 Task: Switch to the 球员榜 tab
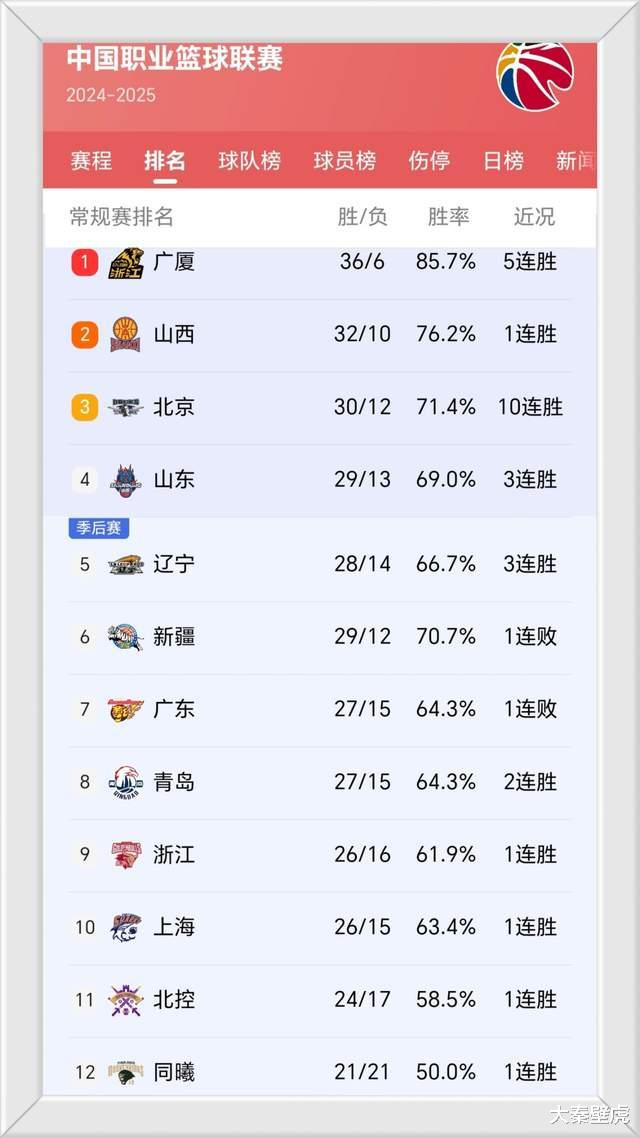345,160
